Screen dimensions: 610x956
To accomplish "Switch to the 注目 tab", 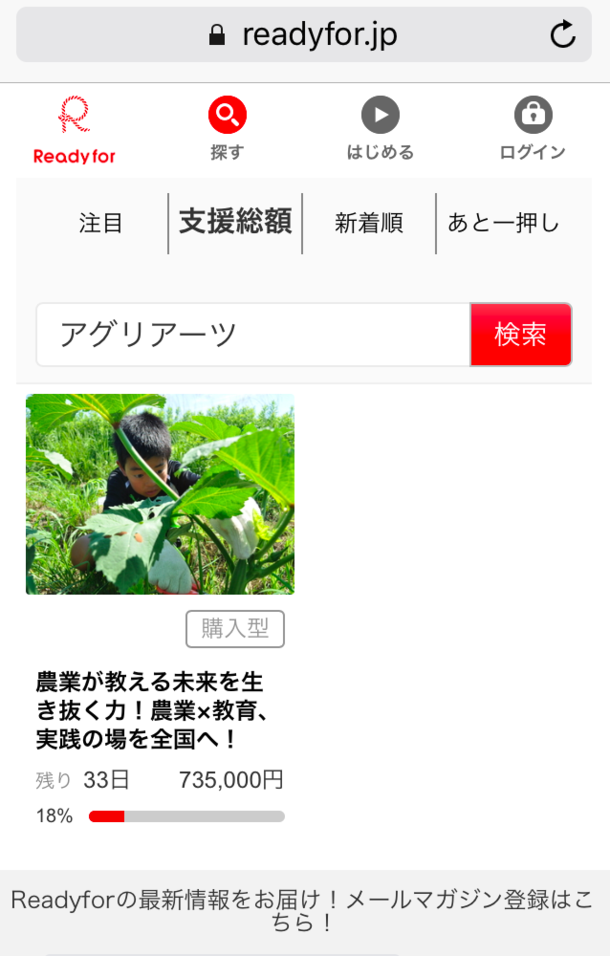I will [101, 224].
